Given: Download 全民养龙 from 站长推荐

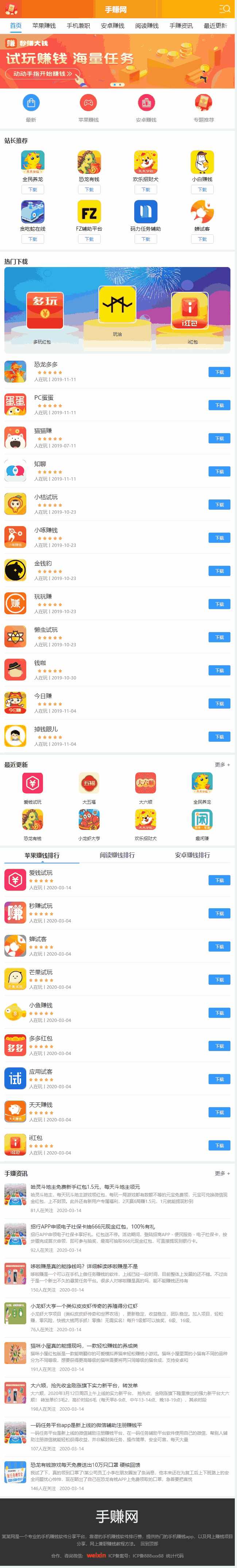Looking at the screenshot, I should [x=33, y=189].
